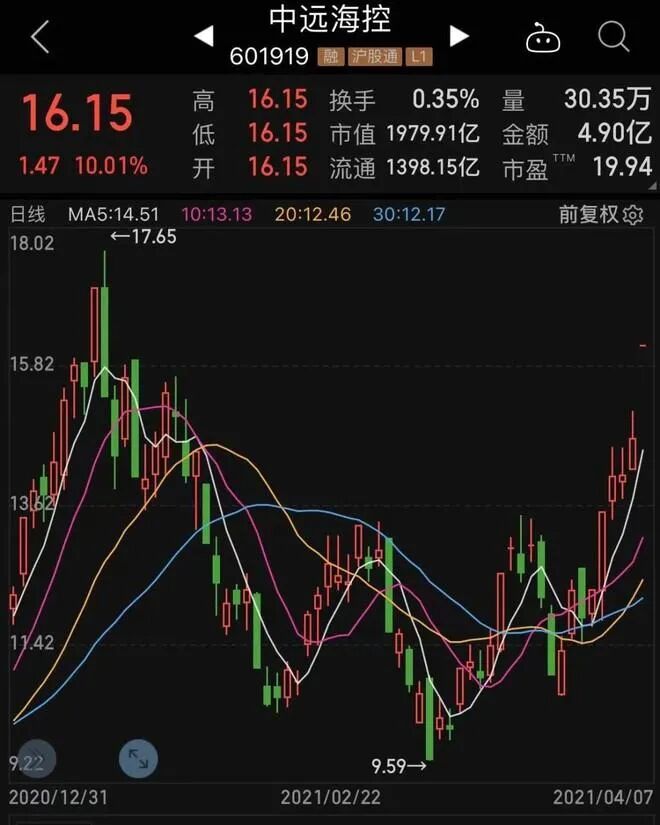Expand the quote details corner arrow
Viewport: 660px width, 825px height.
(x=653, y=186)
